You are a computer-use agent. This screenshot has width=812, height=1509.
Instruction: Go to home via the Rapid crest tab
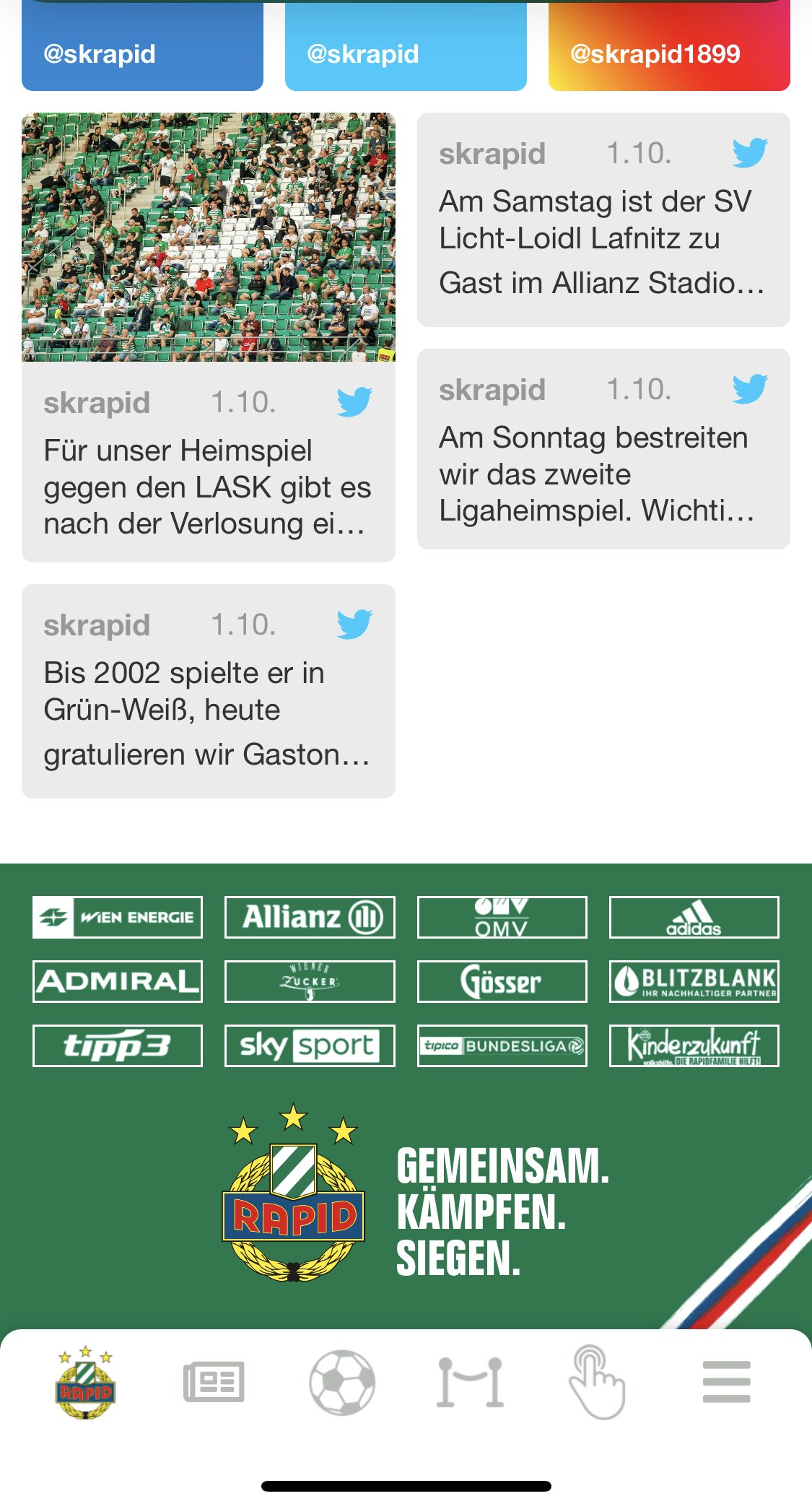click(85, 1382)
